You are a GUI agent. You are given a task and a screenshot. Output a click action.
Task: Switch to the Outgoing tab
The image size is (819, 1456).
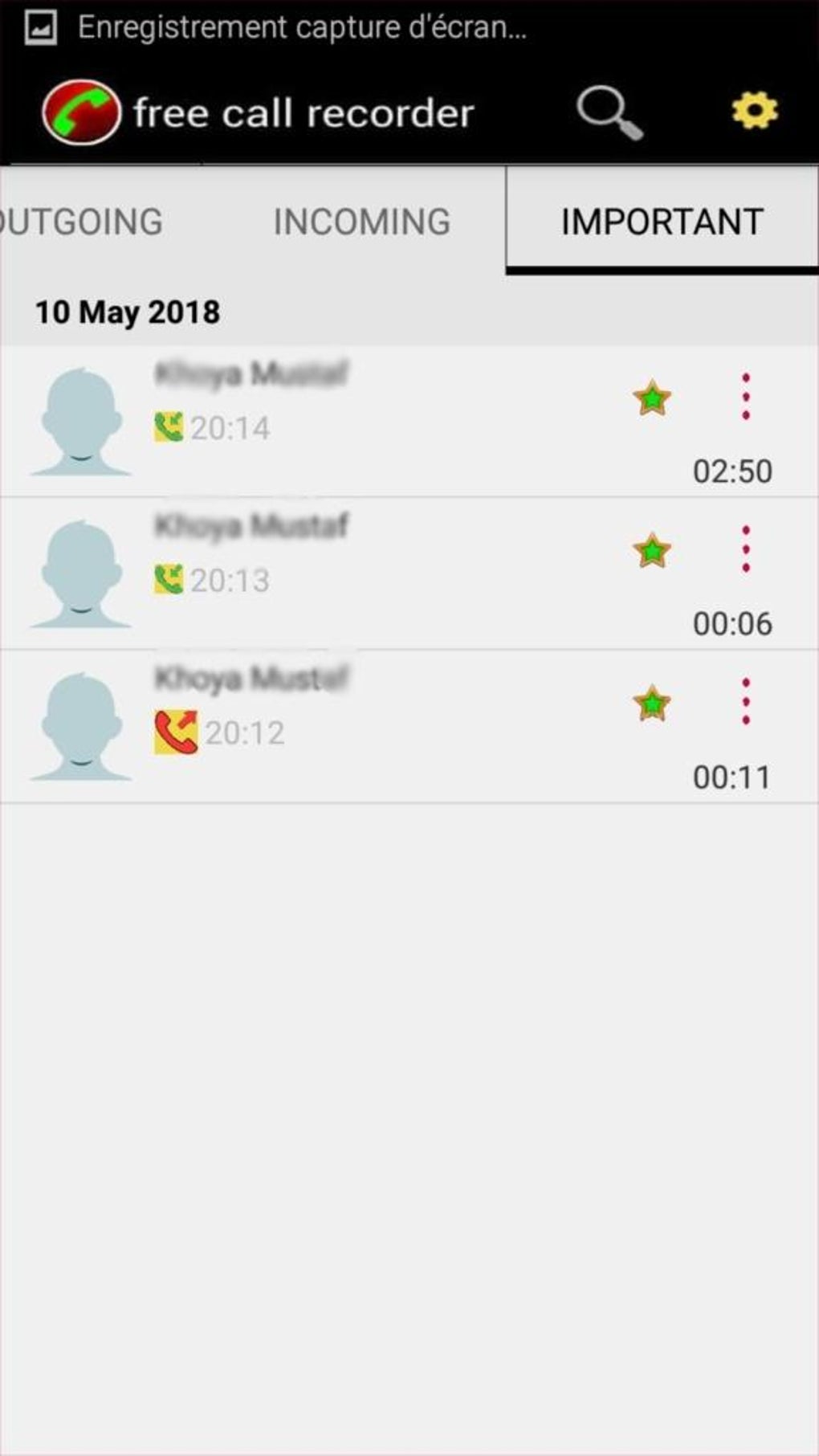[x=82, y=222]
